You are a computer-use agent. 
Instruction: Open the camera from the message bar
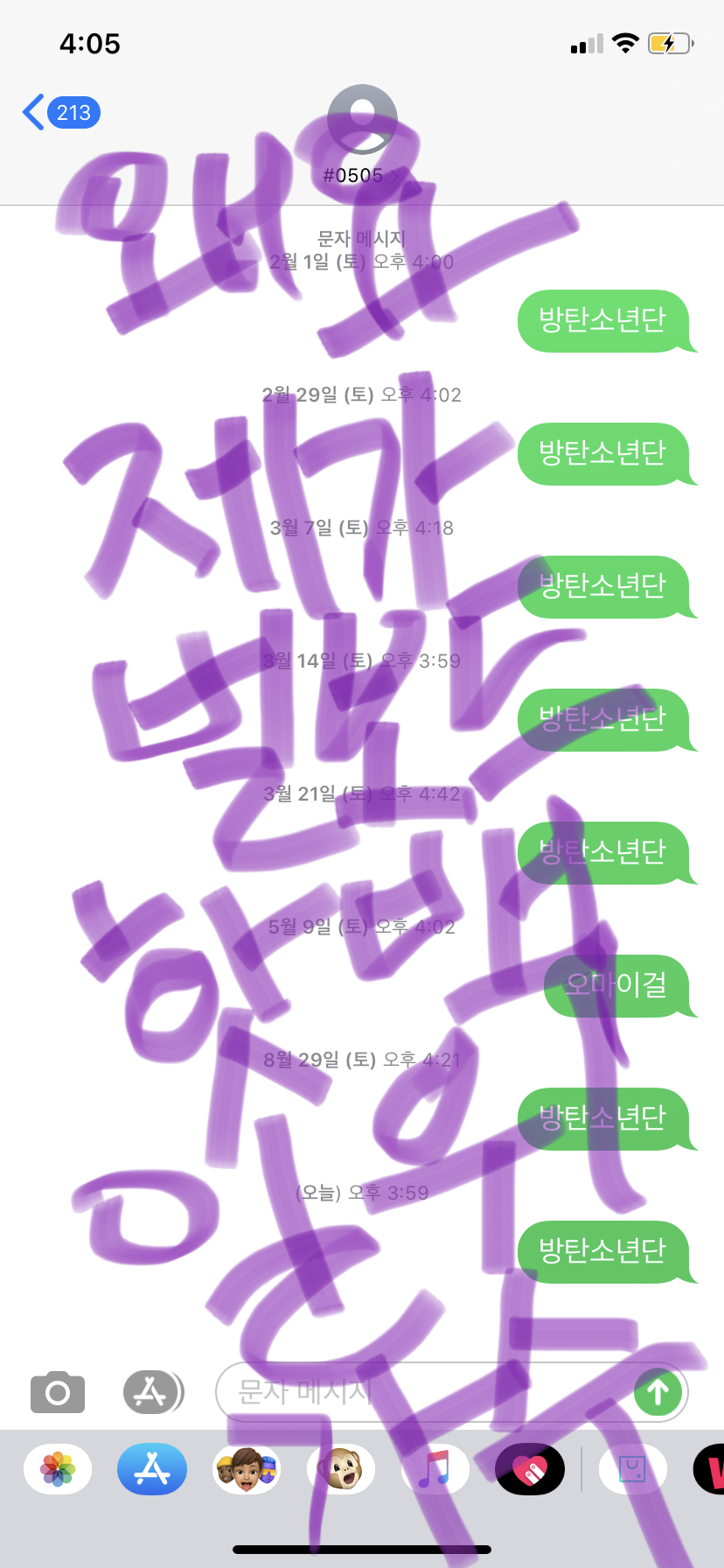point(56,1391)
